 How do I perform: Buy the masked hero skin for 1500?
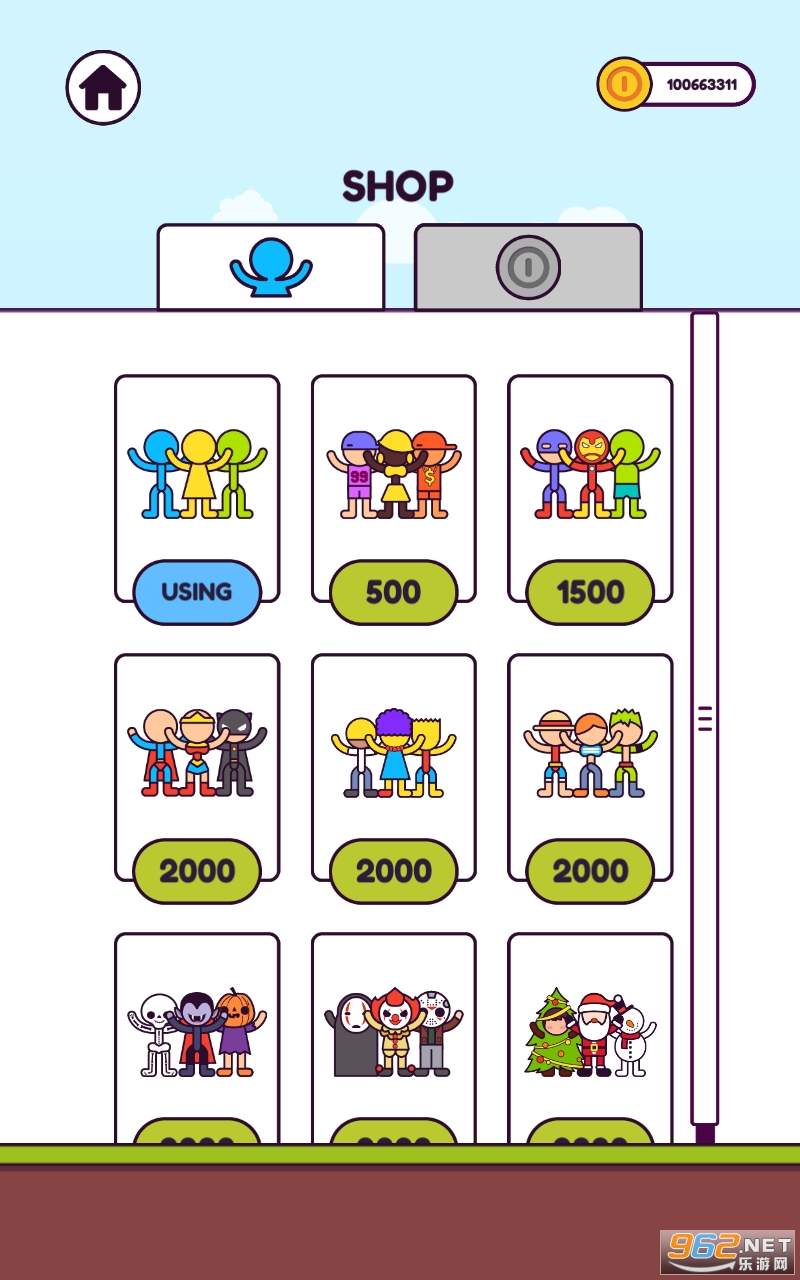pyautogui.click(x=590, y=592)
